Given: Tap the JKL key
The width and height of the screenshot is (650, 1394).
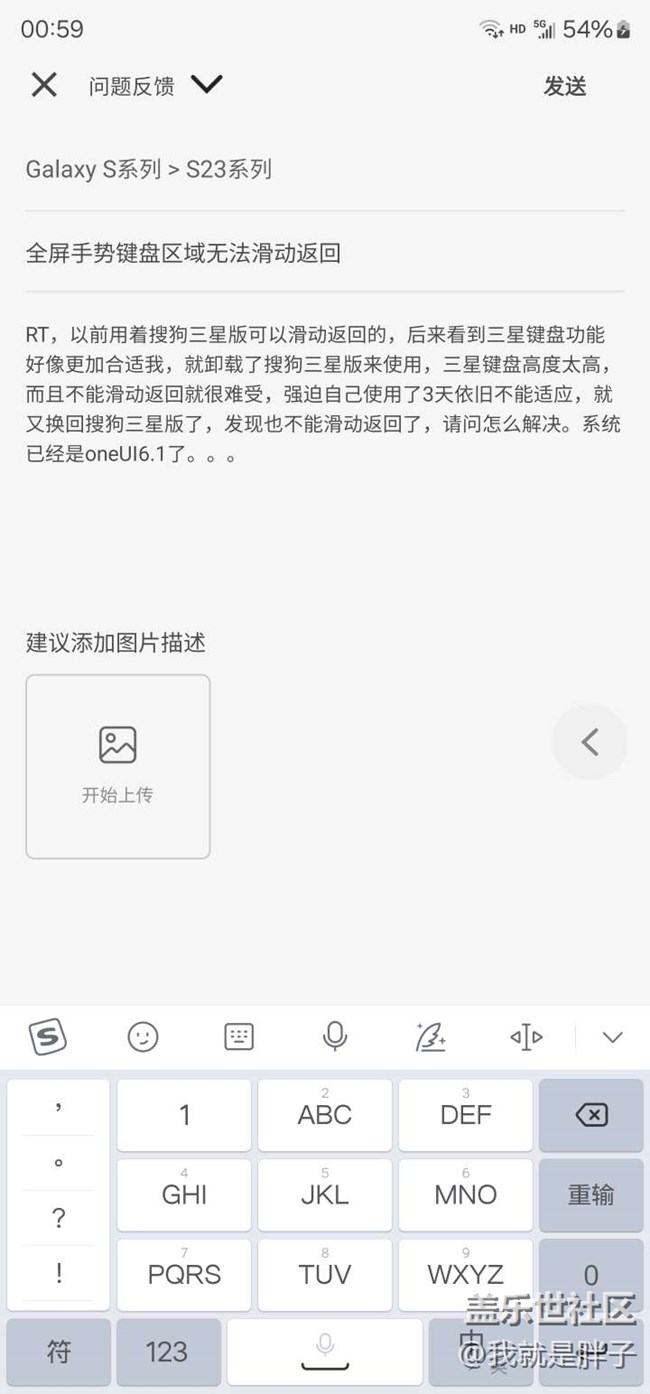Looking at the screenshot, I should click(324, 1194).
